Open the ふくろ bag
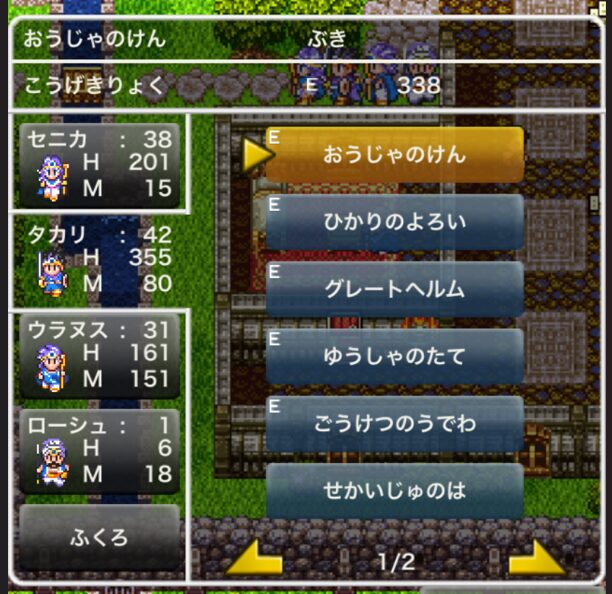This screenshot has height=594, width=612. click(x=99, y=537)
